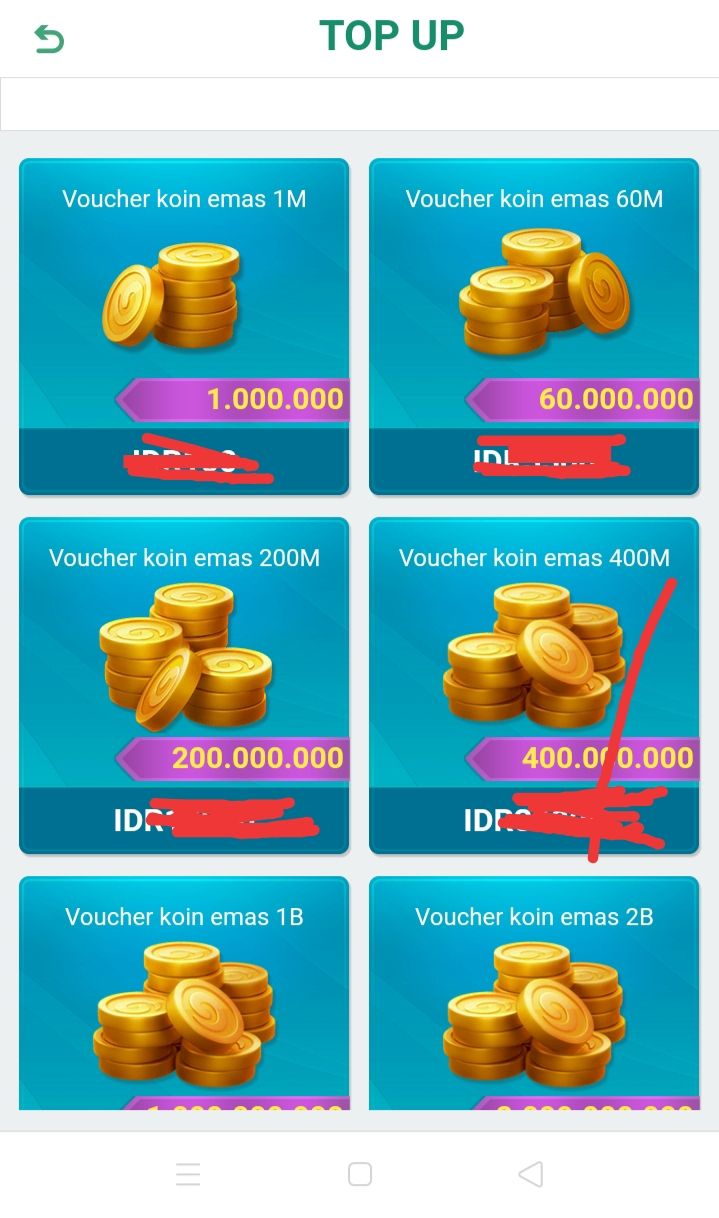Screen dimensions: 719x1218
Task: Choose the Voucher koin emas 60M card
Action: 534,326
